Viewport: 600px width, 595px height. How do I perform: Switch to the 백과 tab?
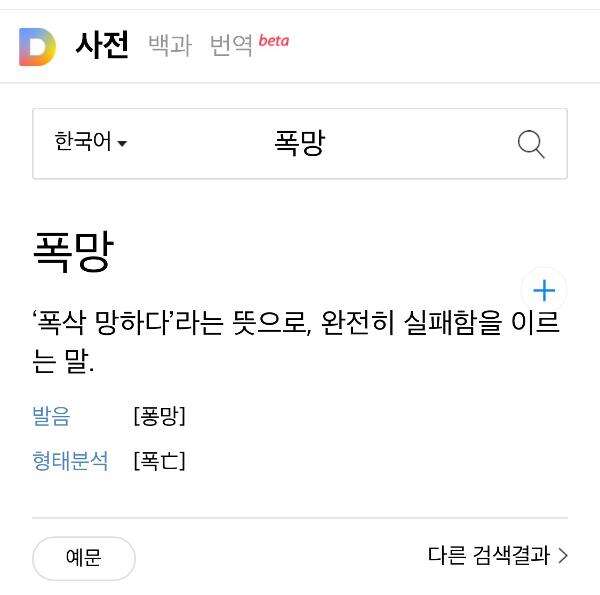[x=169, y=46]
